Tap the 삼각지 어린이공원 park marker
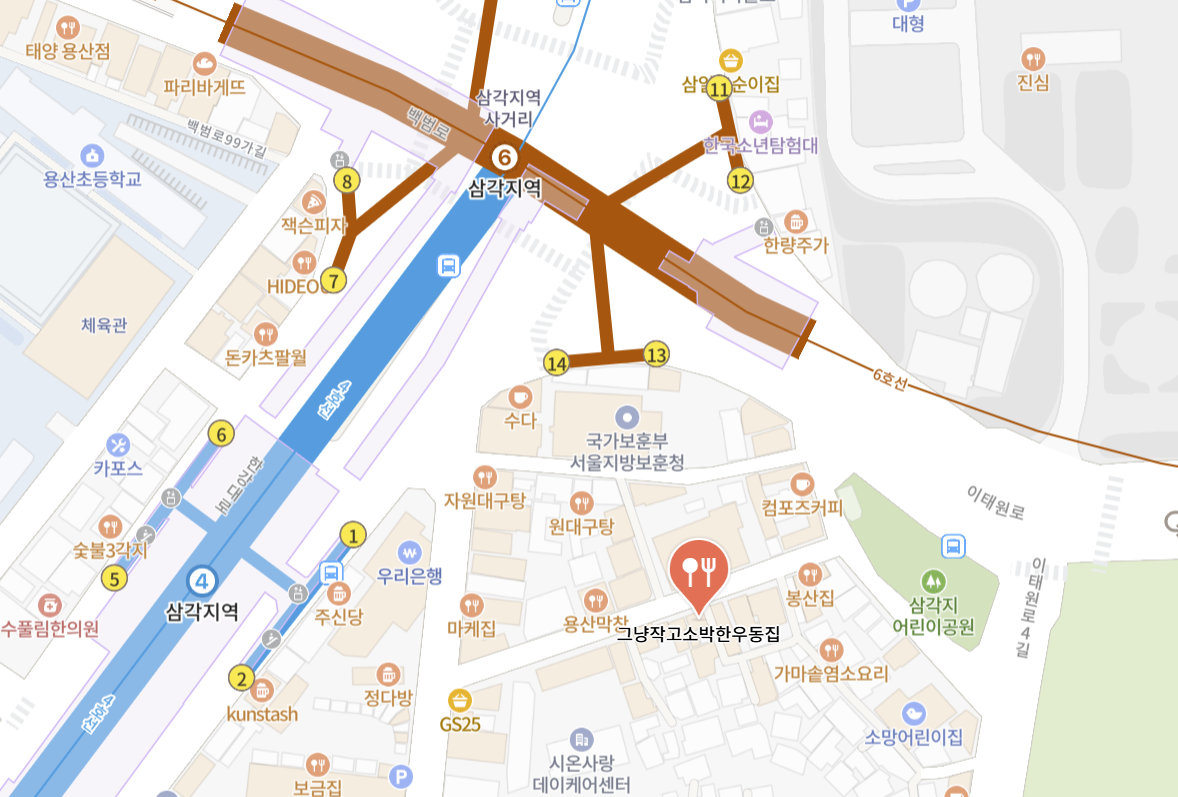 [933, 579]
